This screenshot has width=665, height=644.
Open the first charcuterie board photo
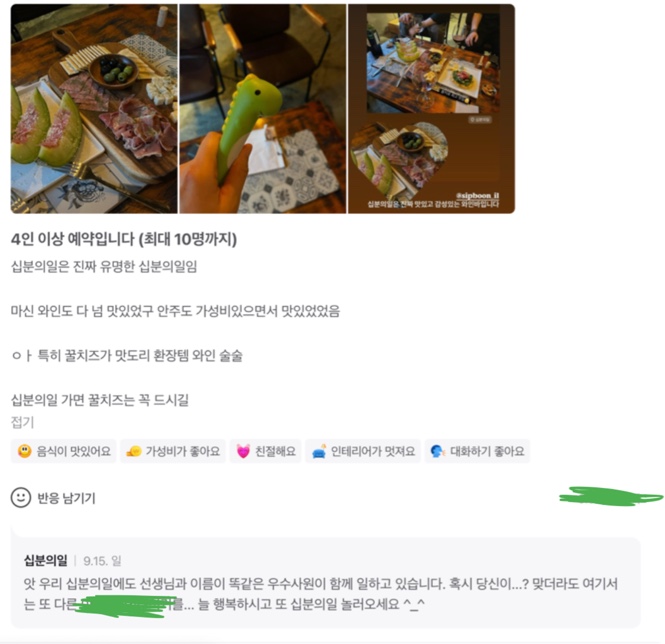click(94, 108)
